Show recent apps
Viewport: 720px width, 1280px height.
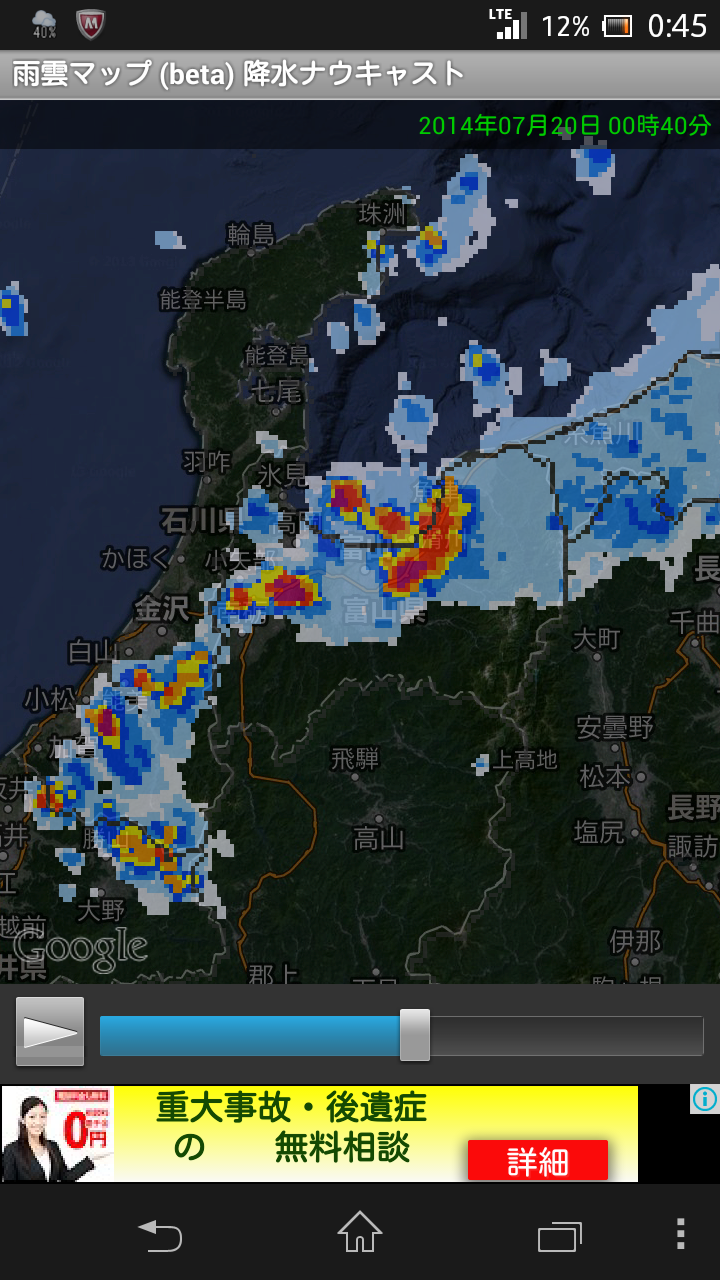[560, 1236]
